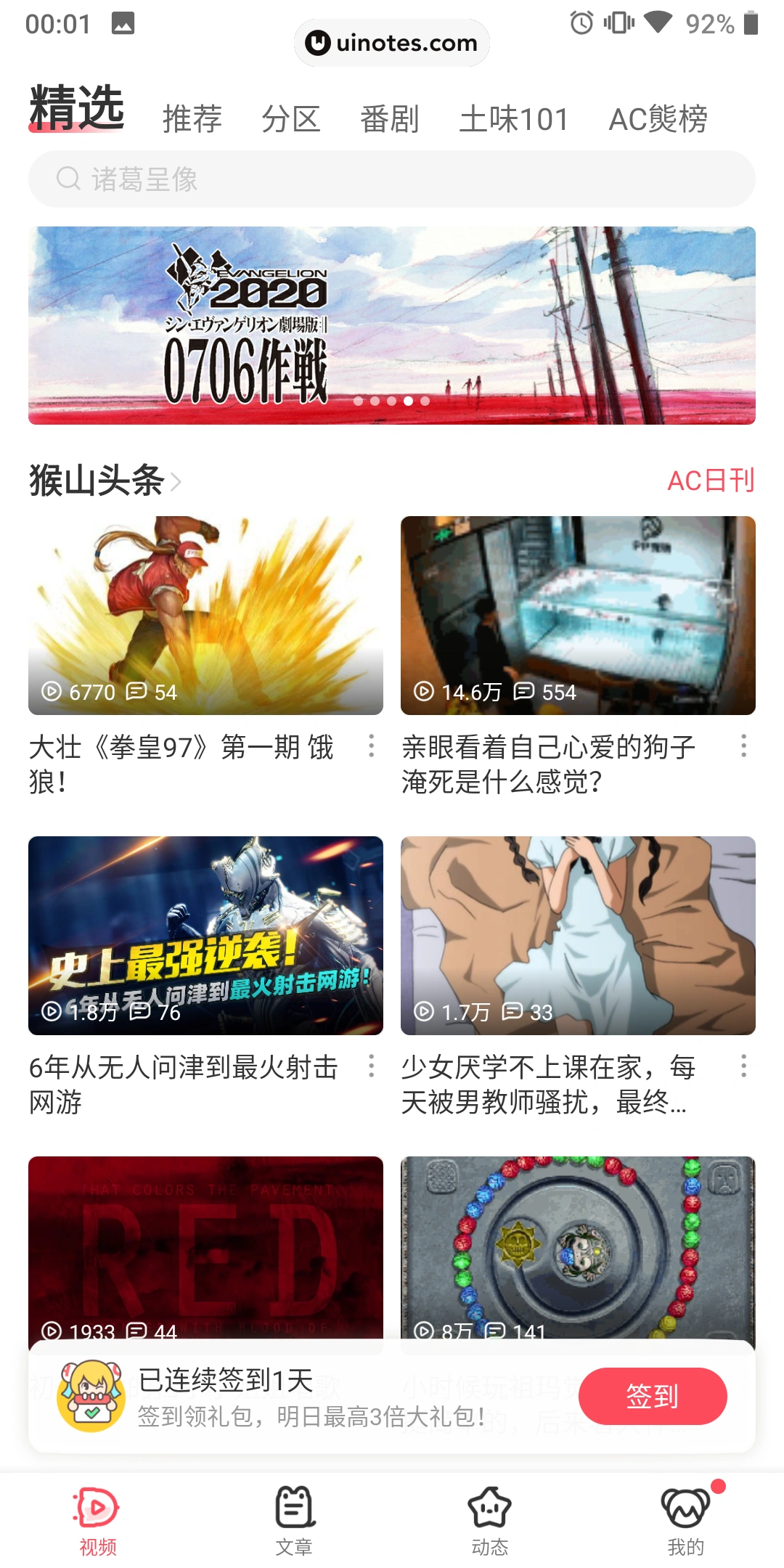Open more options for 亲眼看着自己心爱的狗子 video
Viewport: 784px width, 1568px height.
[x=743, y=746]
